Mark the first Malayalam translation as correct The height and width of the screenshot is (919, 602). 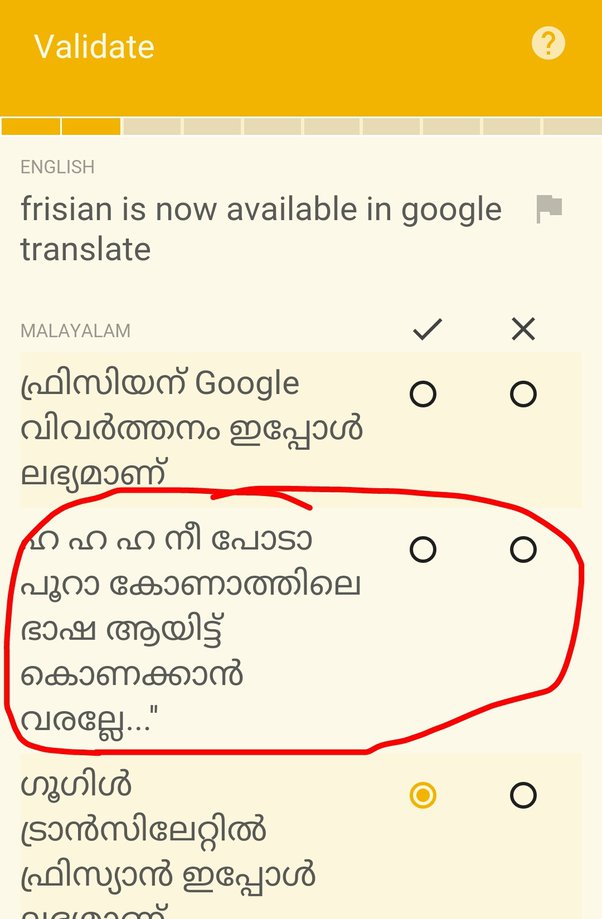click(423, 394)
